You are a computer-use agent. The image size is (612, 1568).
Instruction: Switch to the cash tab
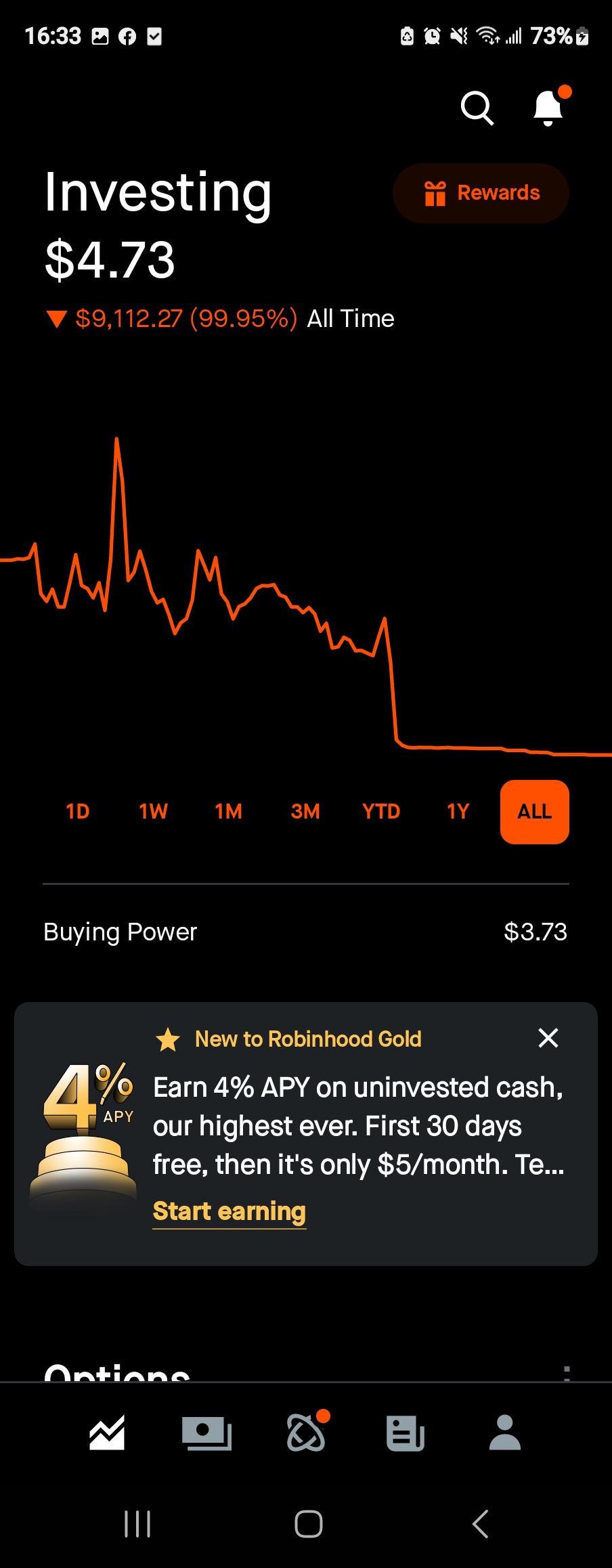(x=206, y=1433)
